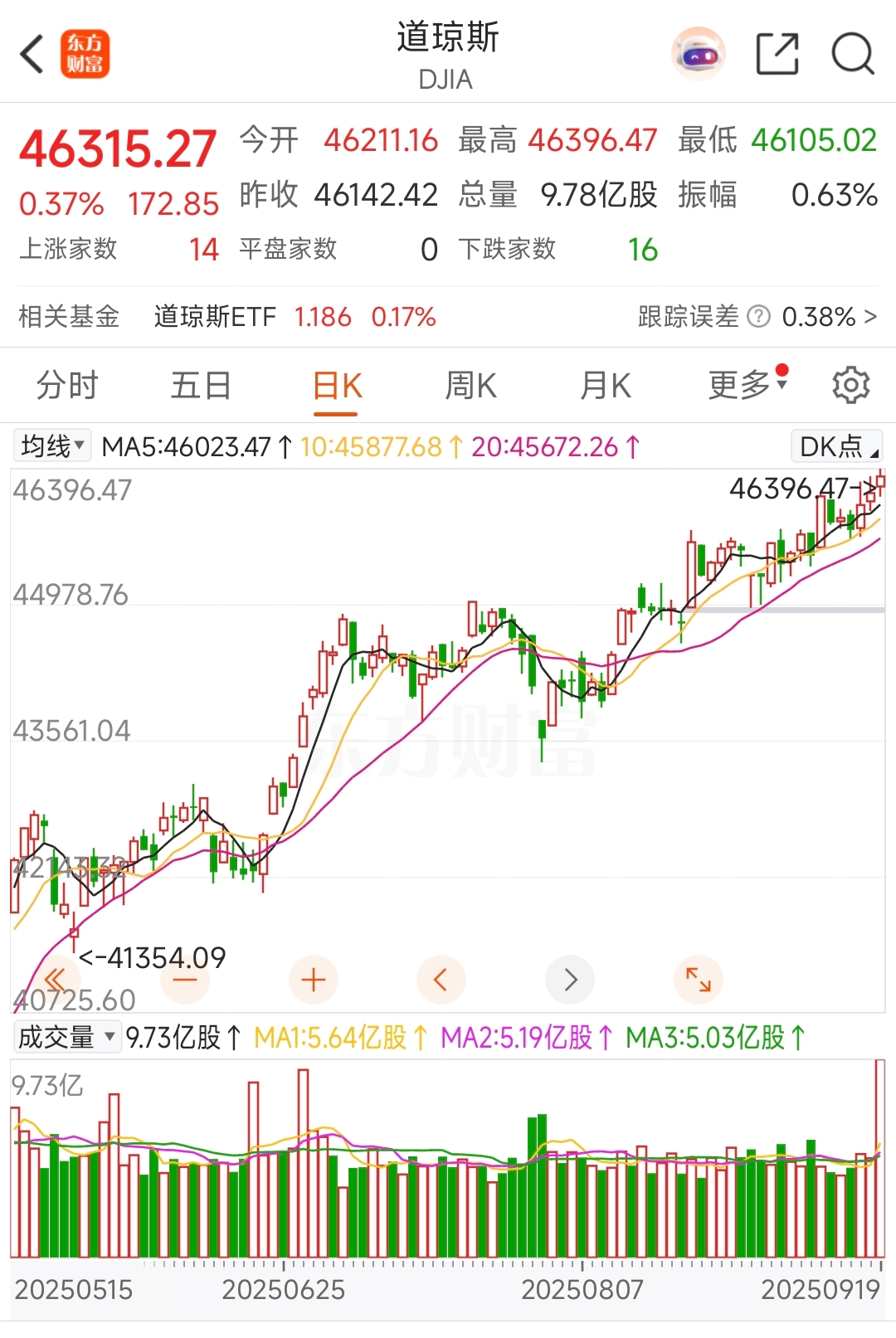Switch to the 分时 chart tab
896x1338 pixels.
coord(66,386)
